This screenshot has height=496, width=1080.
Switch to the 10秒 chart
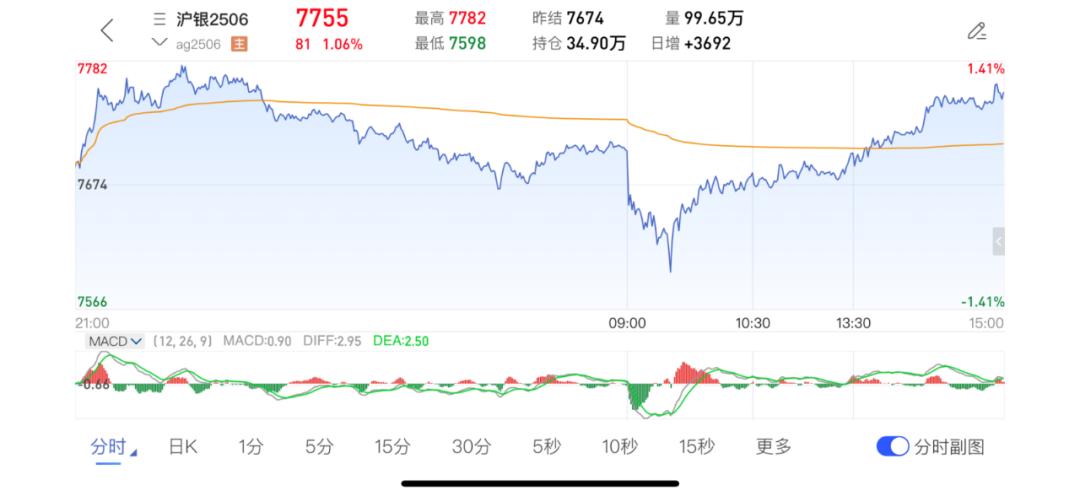[x=619, y=447]
